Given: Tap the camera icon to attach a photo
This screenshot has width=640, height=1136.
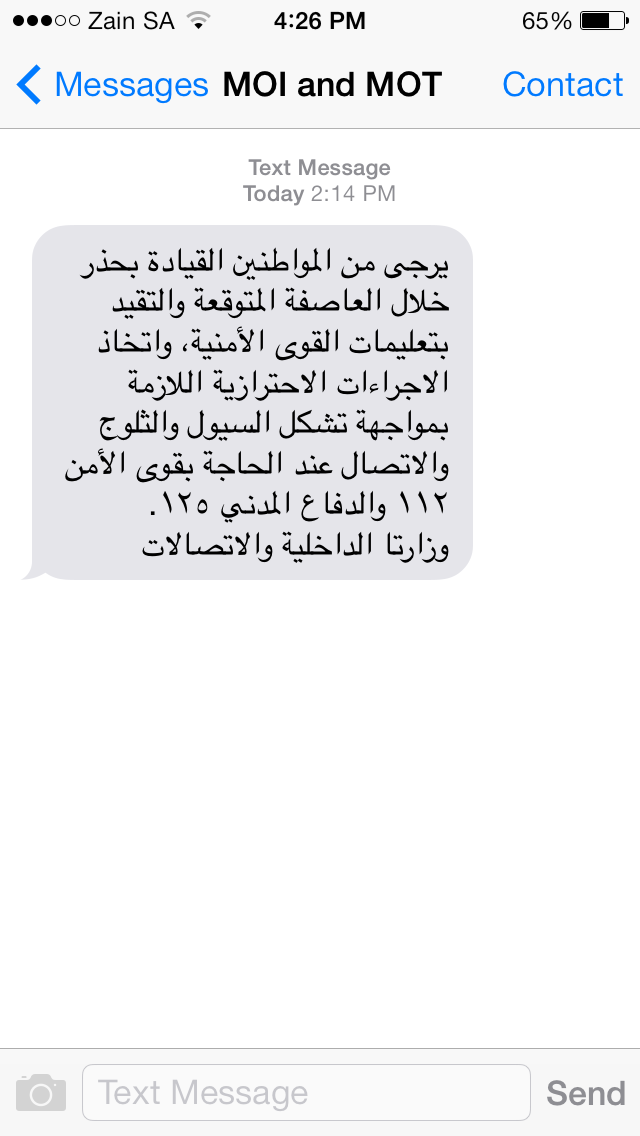Looking at the screenshot, I should pos(41,1093).
